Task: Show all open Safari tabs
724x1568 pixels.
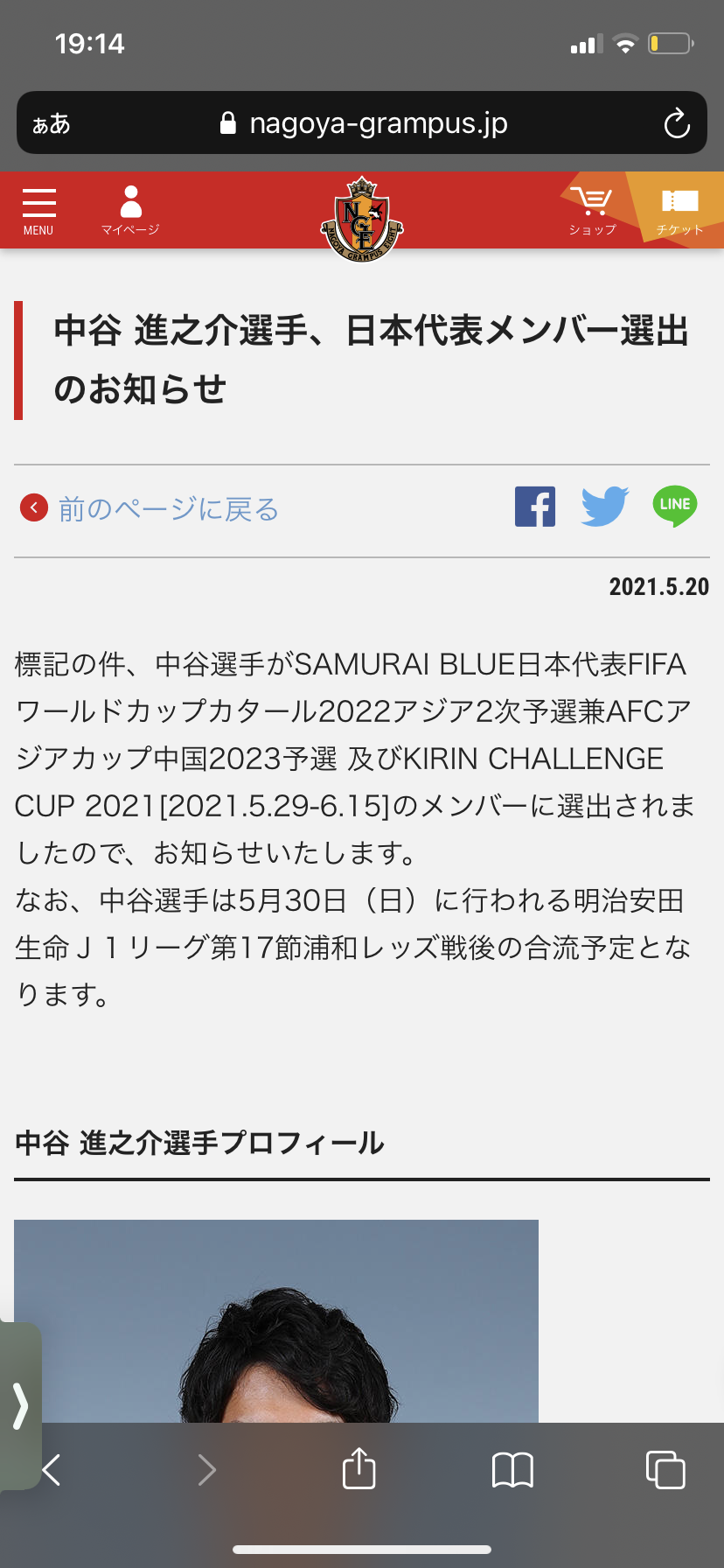Action: pyautogui.click(x=665, y=1469)
